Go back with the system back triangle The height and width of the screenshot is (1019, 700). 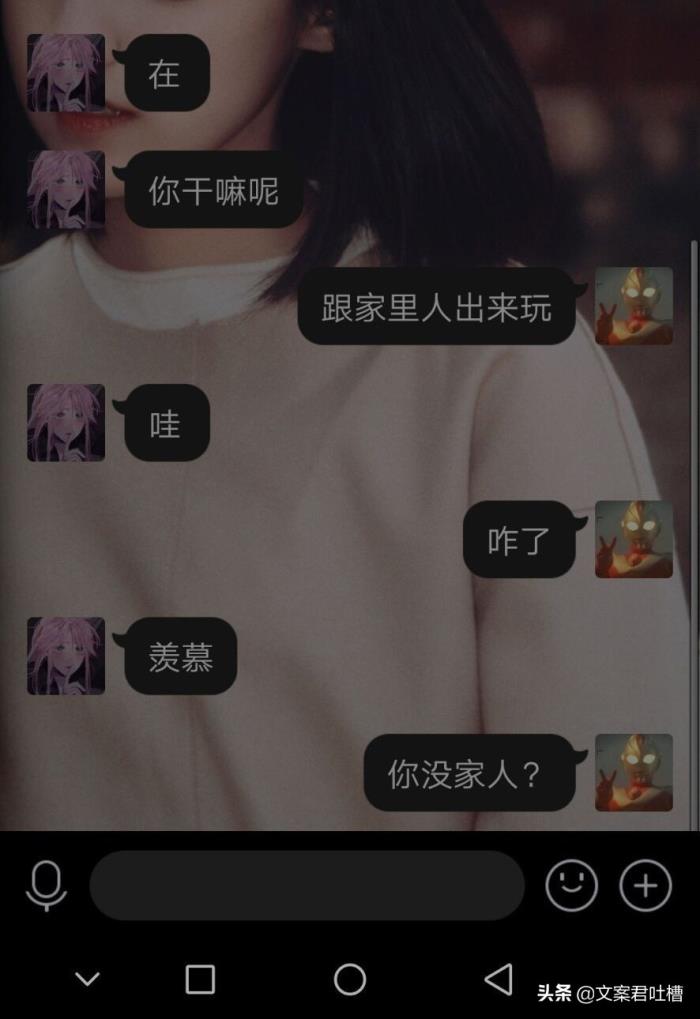[x=498, y=979]
